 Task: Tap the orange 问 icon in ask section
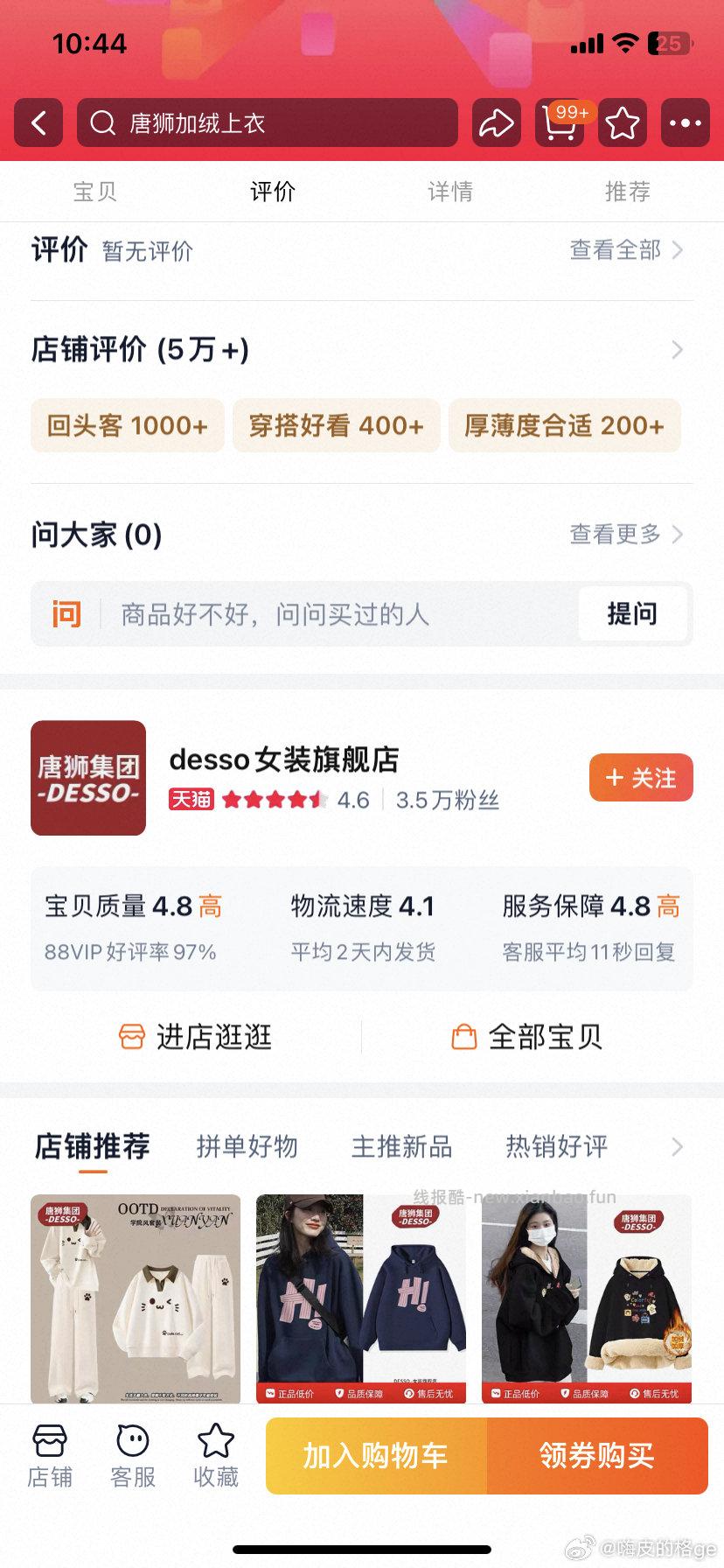pyautogui.click(x=66, y=613)
